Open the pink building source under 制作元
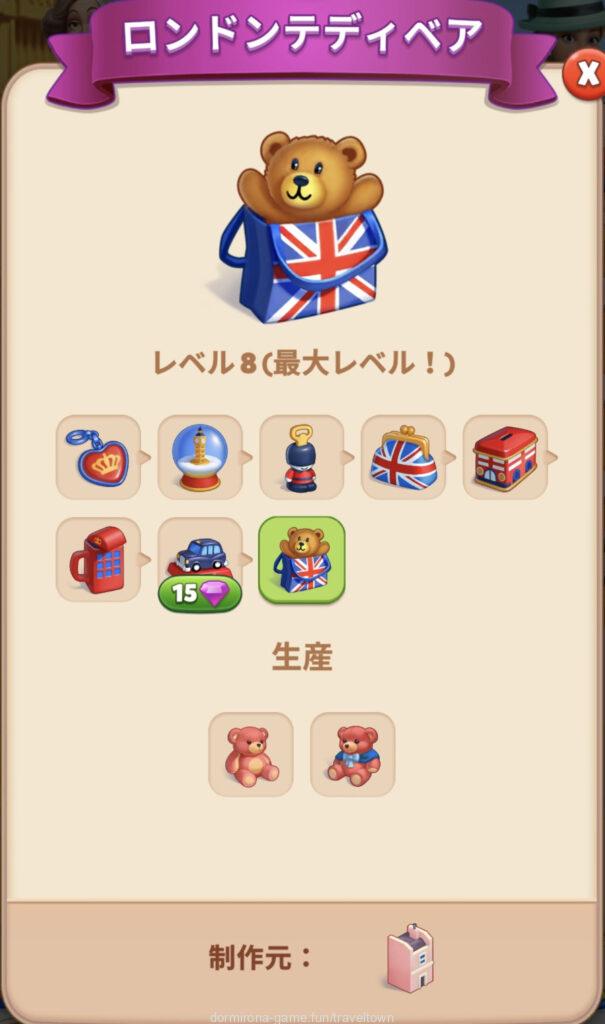Screen dimensions: 605x1024 (410, 957)
